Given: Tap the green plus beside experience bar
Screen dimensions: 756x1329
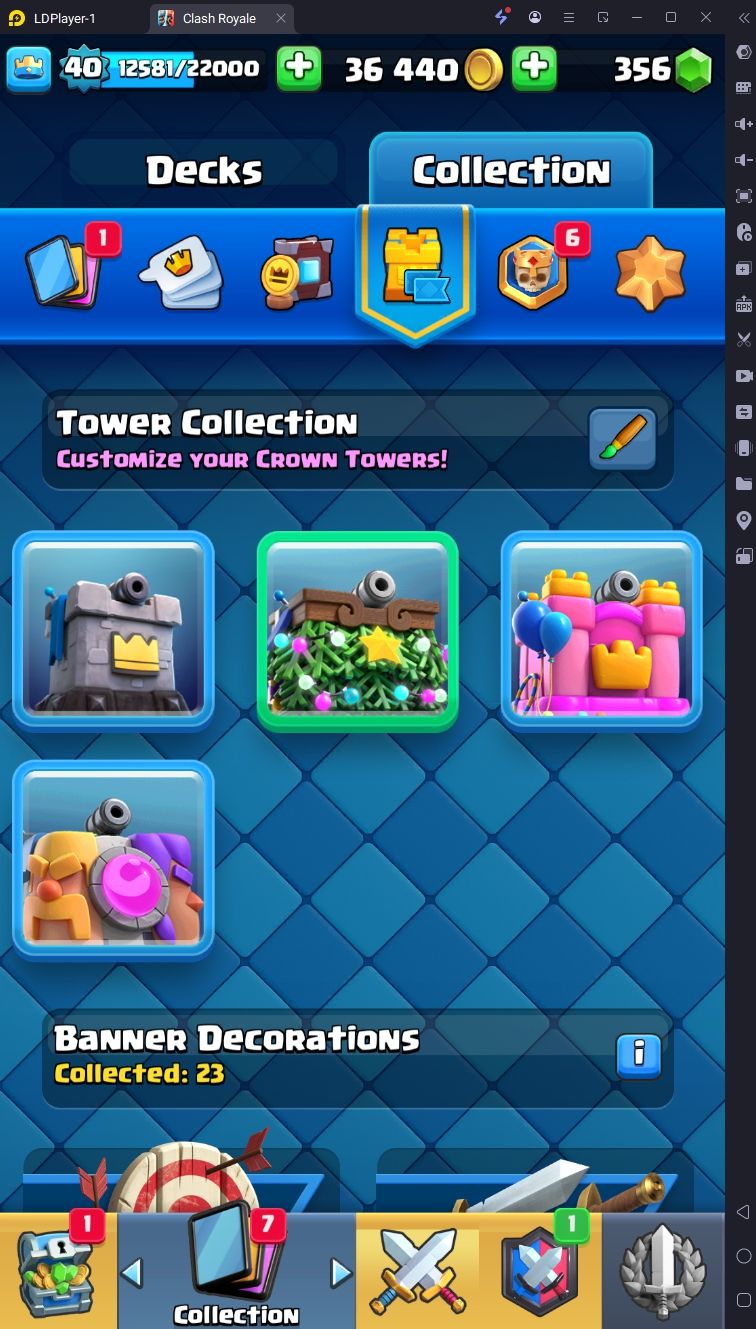Looking at the screenshot, I should point(298,69).
